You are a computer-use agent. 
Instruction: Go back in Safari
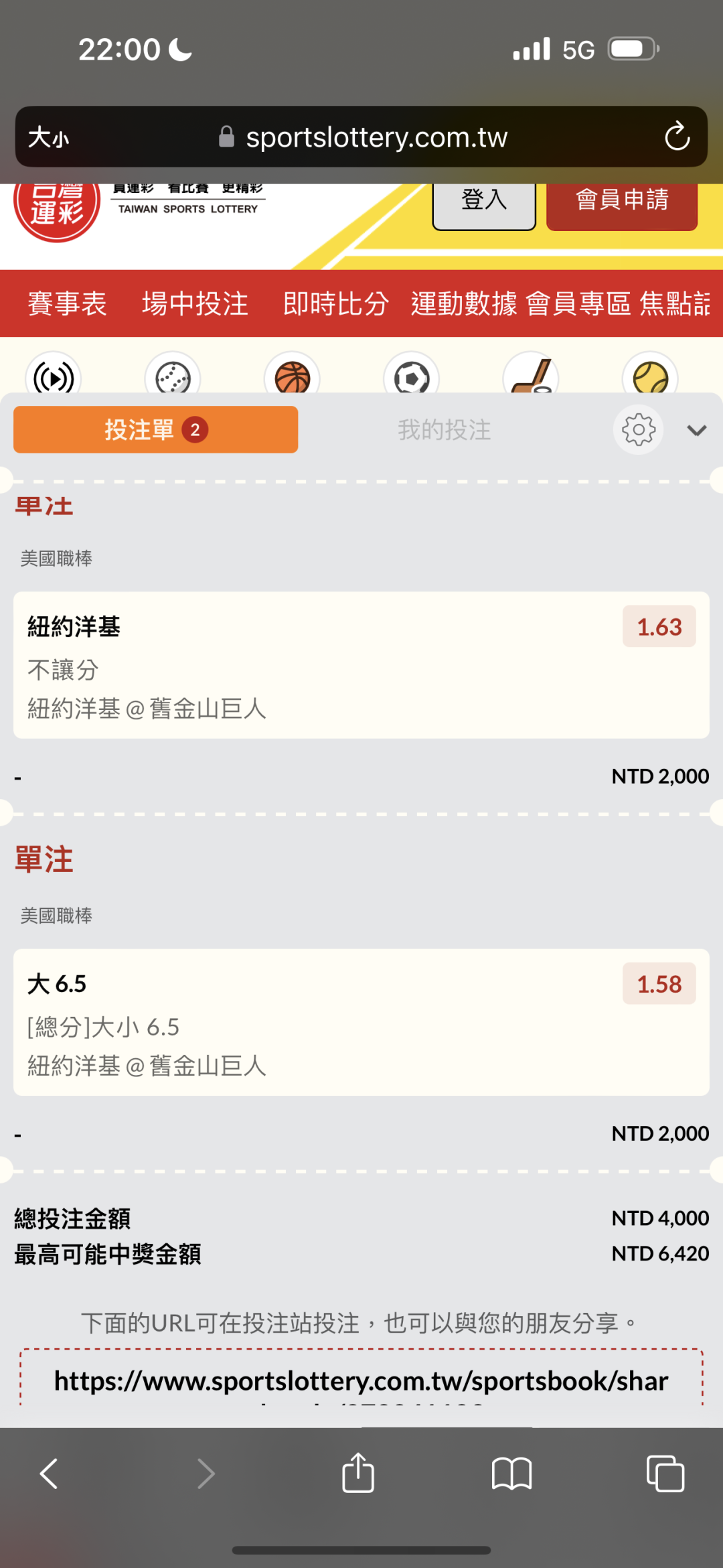tap(49, 1474)
